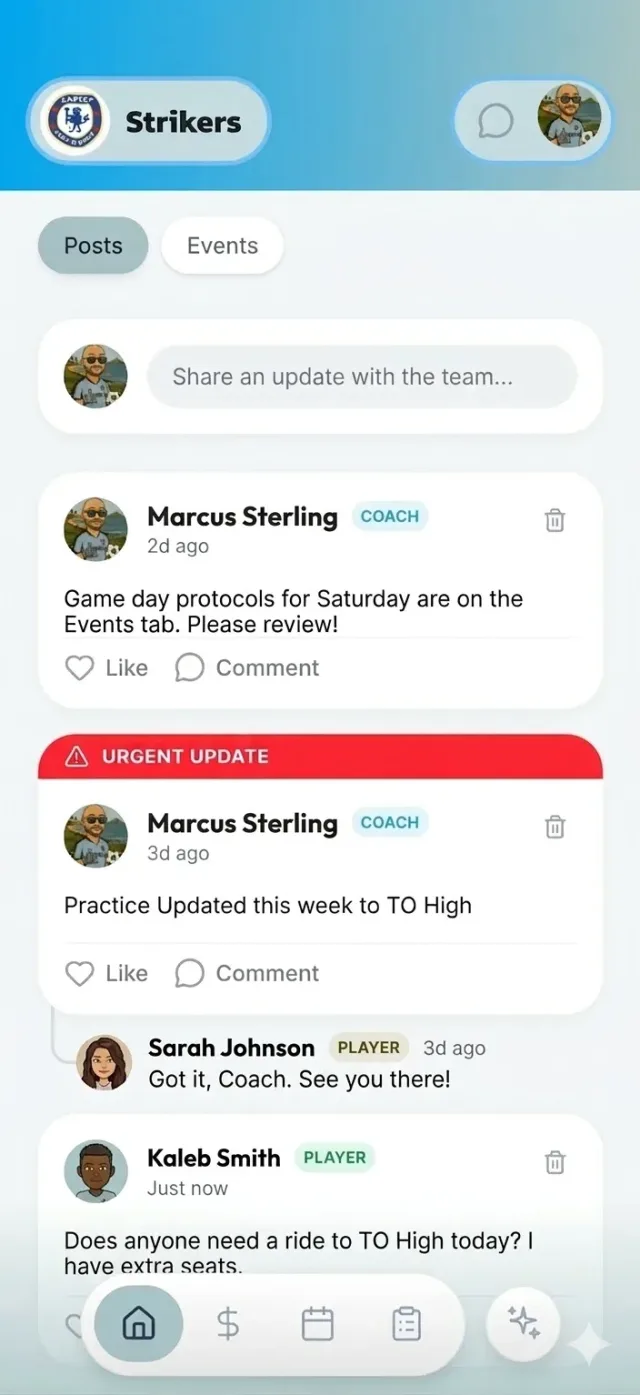Comment on the Practice Updated post
The height and width of the screenshot is (1395, 640).
(247, 974)
